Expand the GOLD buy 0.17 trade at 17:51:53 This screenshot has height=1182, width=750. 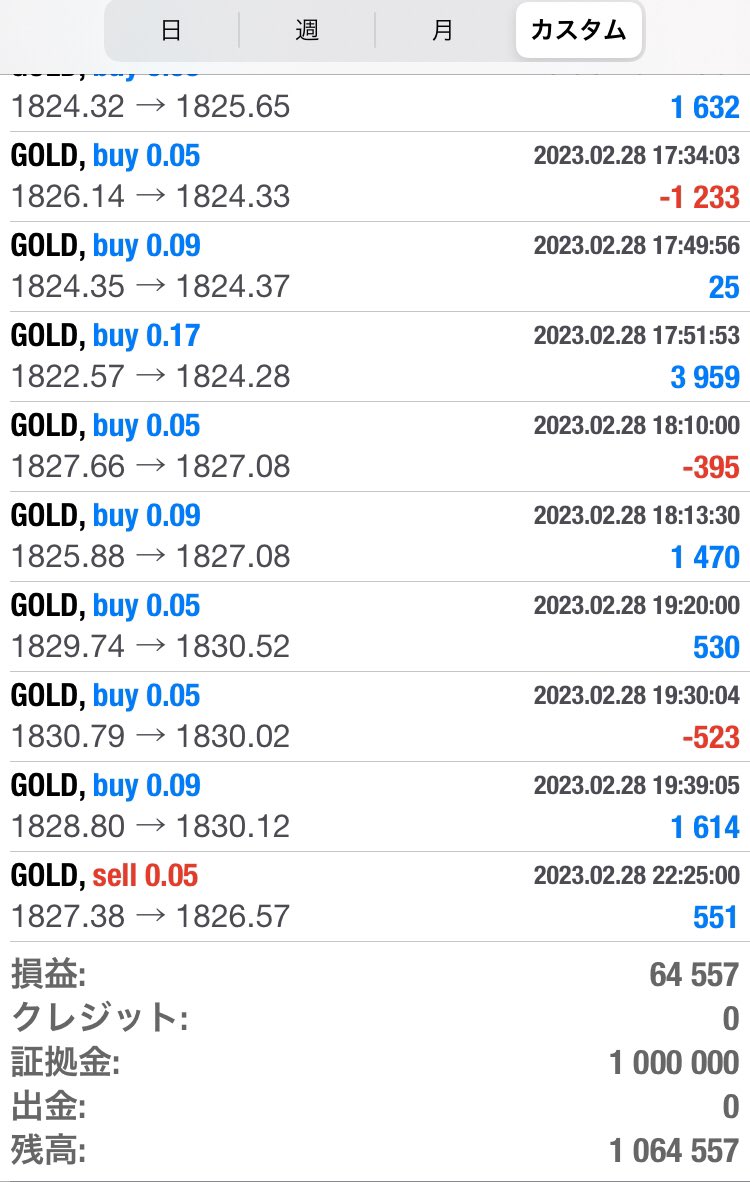tap(375, 357)
